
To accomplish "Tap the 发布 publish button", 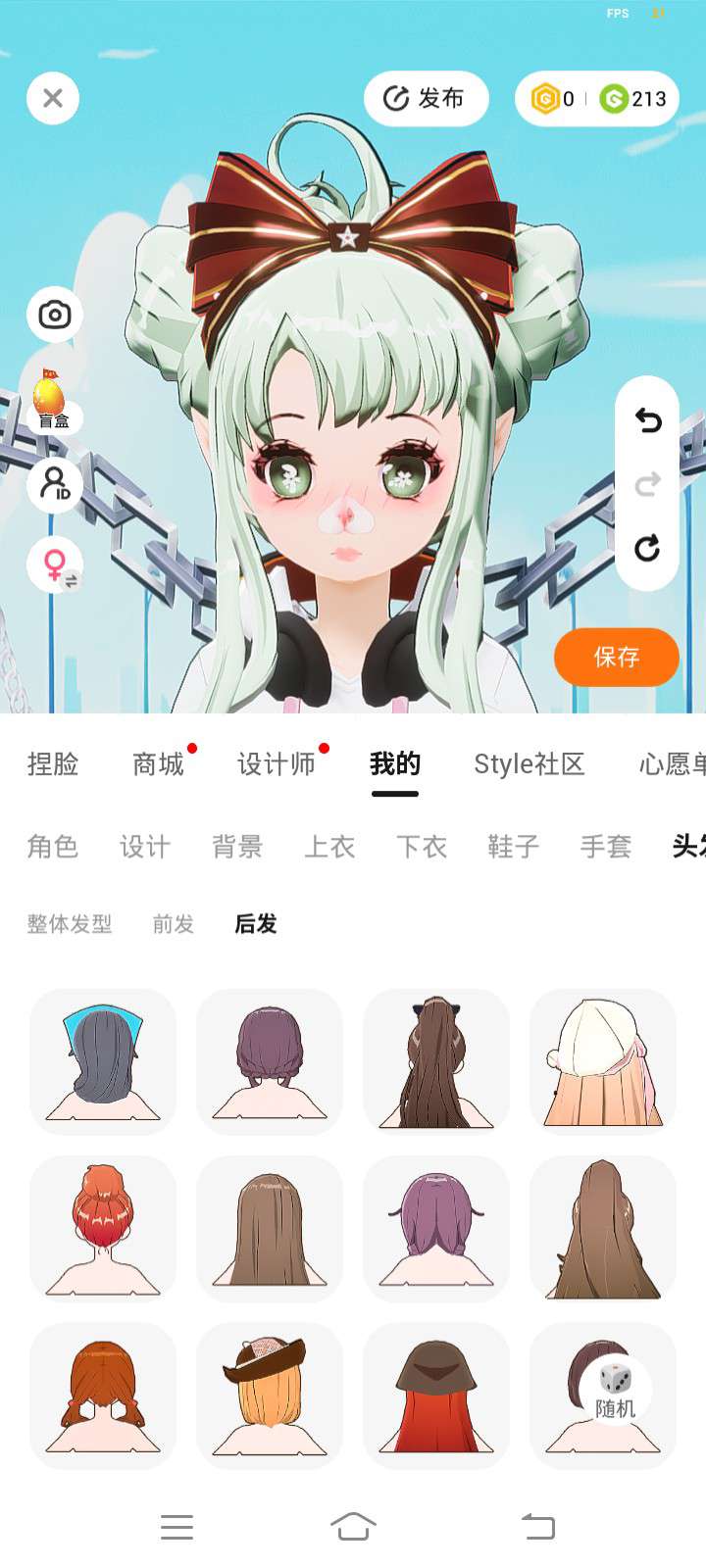I will pyautogui.click(x=426, y=98).
